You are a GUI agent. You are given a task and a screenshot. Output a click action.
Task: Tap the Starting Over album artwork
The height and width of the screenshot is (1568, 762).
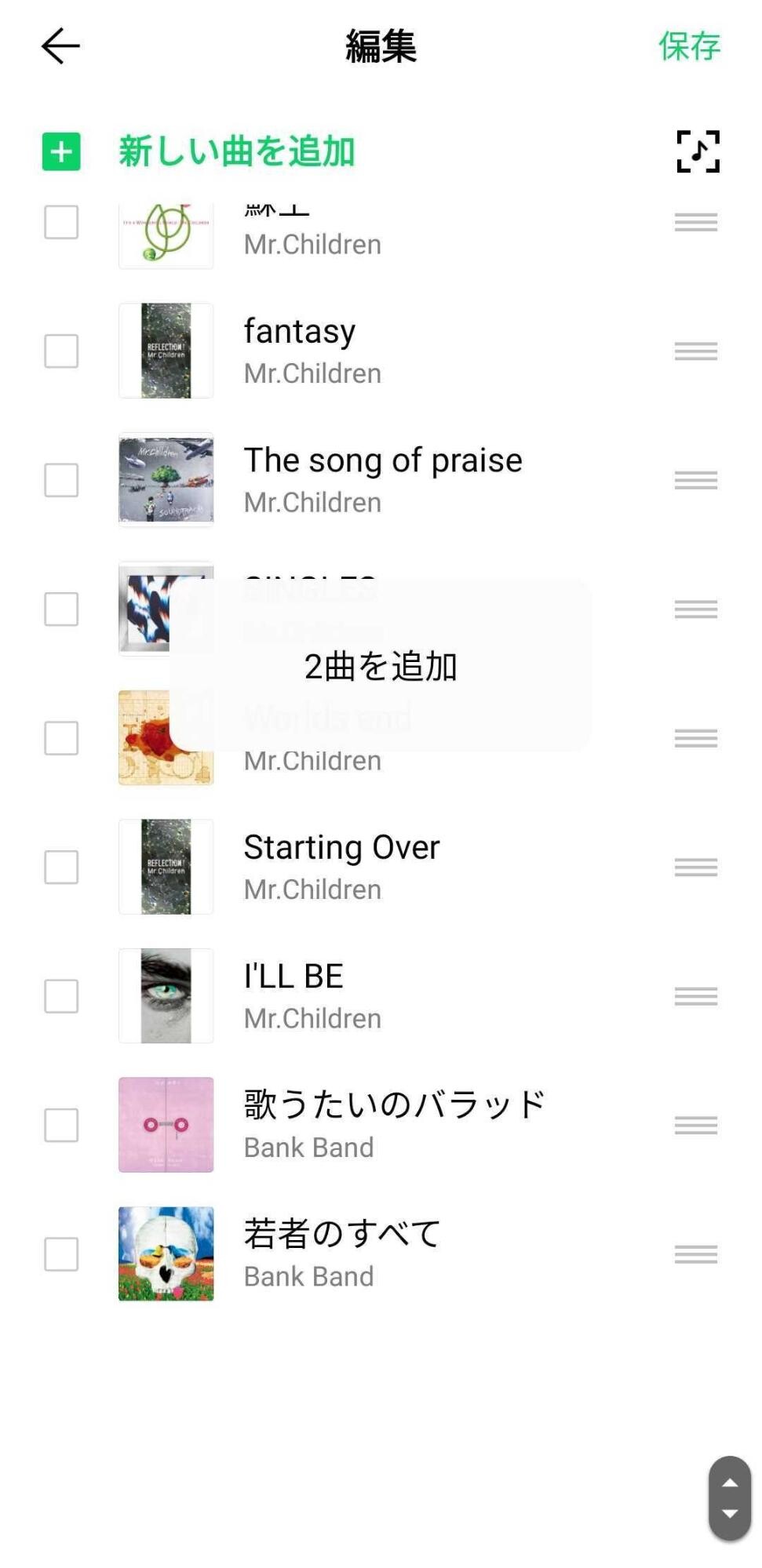point(166,868)
